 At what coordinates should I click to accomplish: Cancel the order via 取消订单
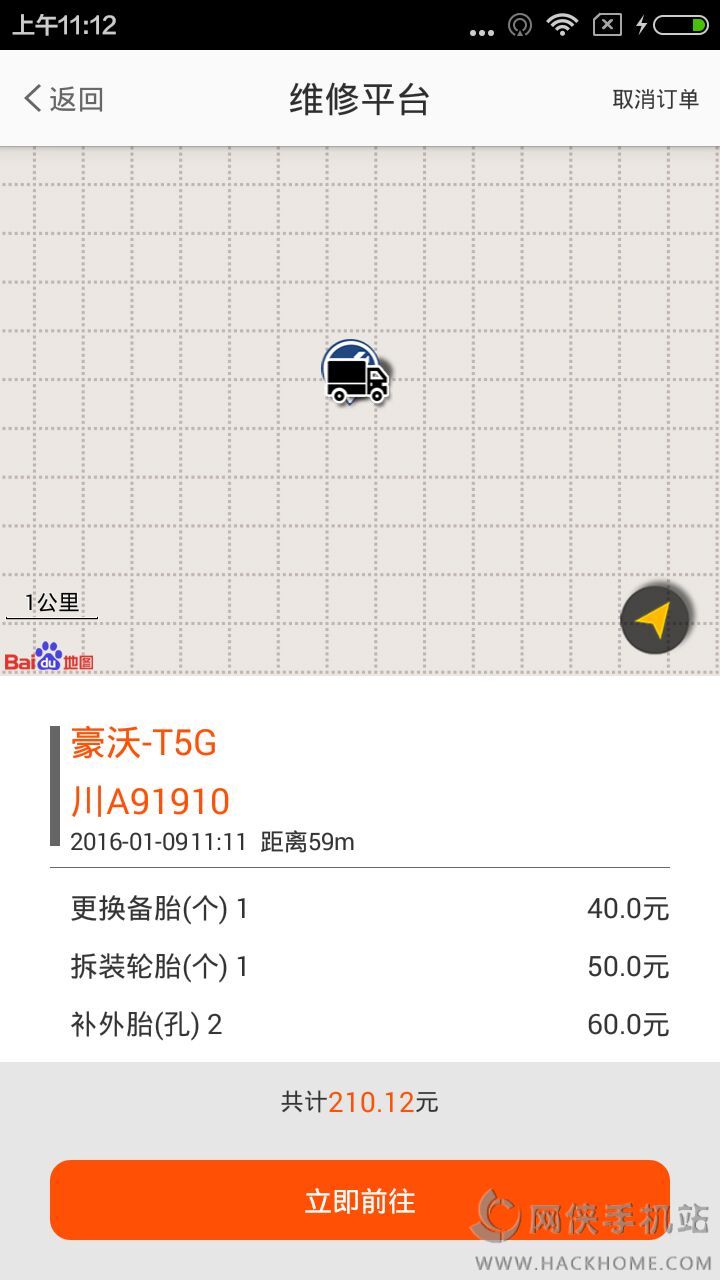coord(655,99)
